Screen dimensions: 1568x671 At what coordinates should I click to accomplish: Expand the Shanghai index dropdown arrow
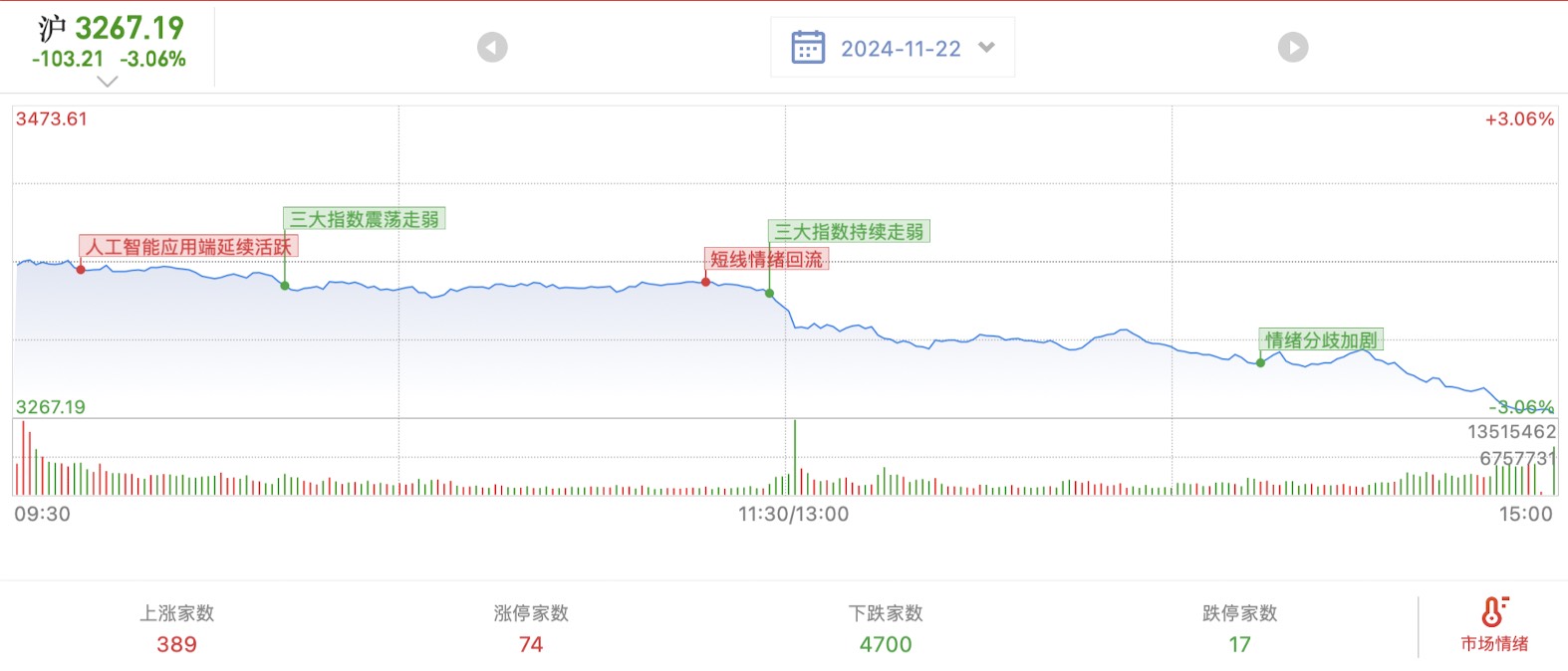(x=108, y=83)
